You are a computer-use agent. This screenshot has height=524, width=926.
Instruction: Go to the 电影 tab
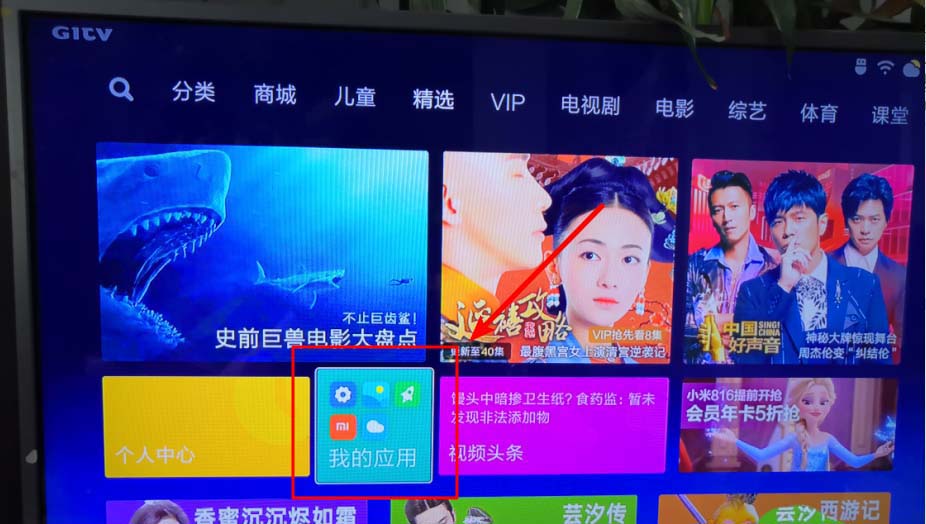pos(674,108)
